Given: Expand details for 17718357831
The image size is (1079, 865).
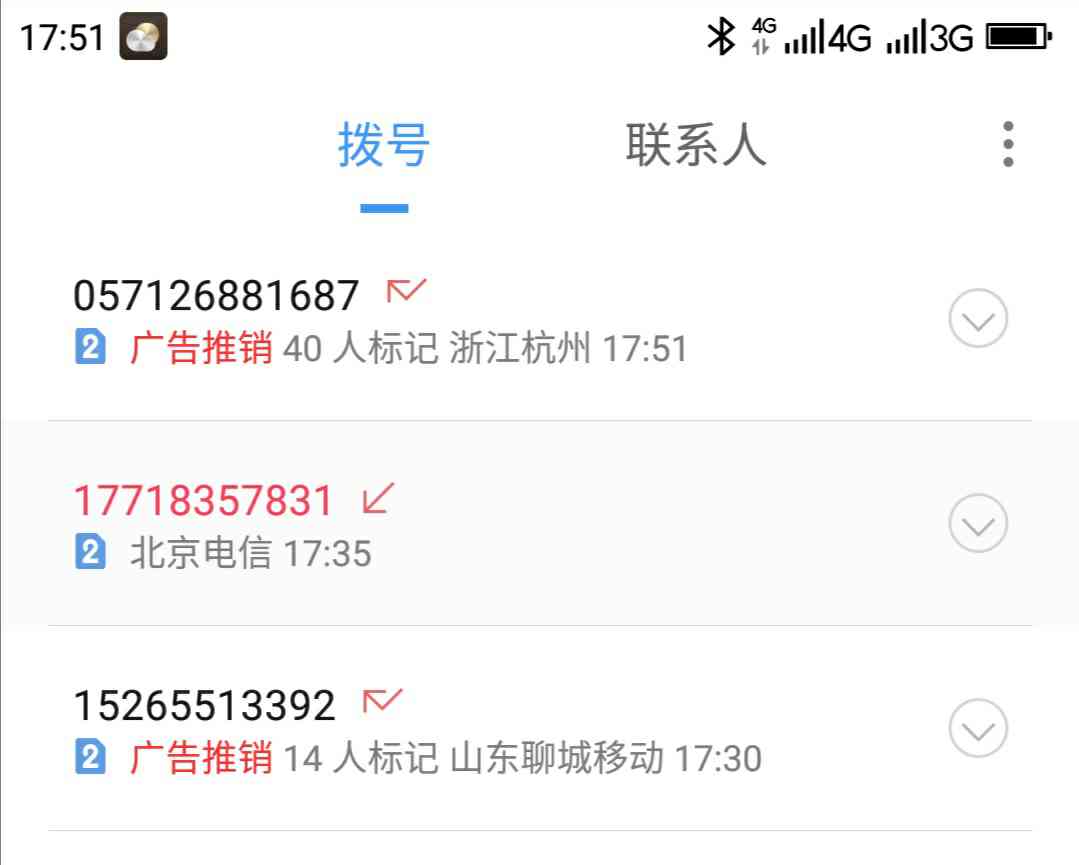Looking at the screenshot, I should click(x=977, y=523).
